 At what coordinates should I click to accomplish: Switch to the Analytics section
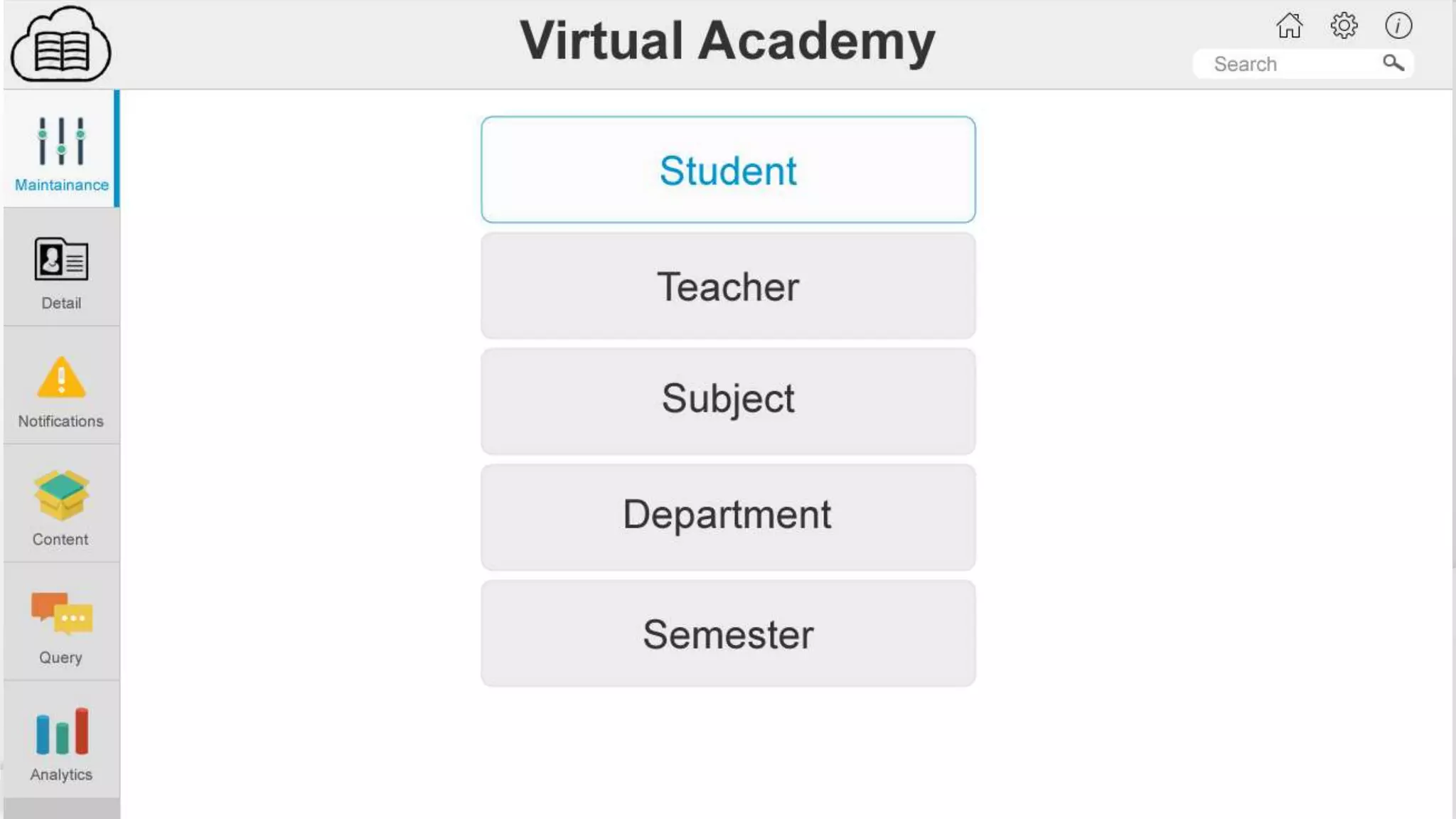click(61, 739)
